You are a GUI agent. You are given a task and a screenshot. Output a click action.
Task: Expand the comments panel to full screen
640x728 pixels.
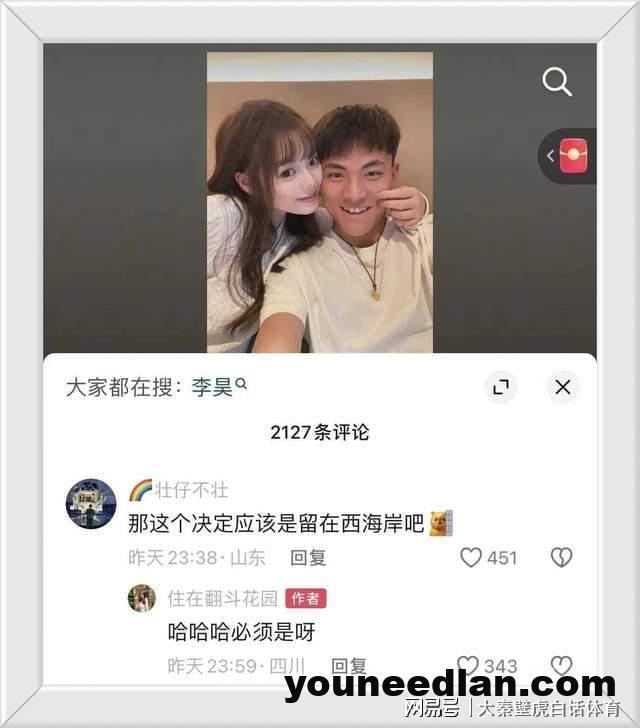pos(501,387)
